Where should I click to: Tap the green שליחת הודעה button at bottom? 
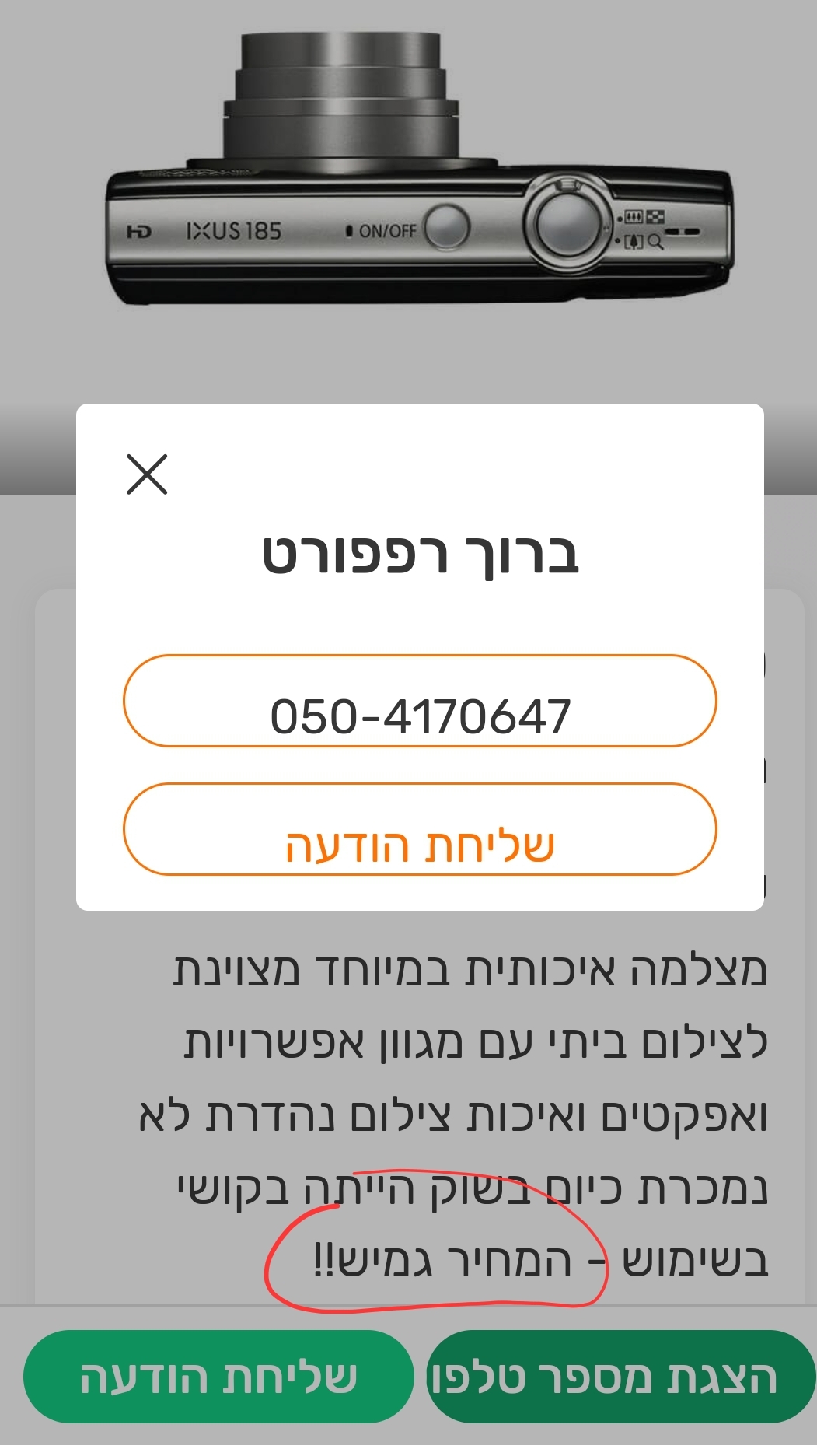pos(218,1377)
